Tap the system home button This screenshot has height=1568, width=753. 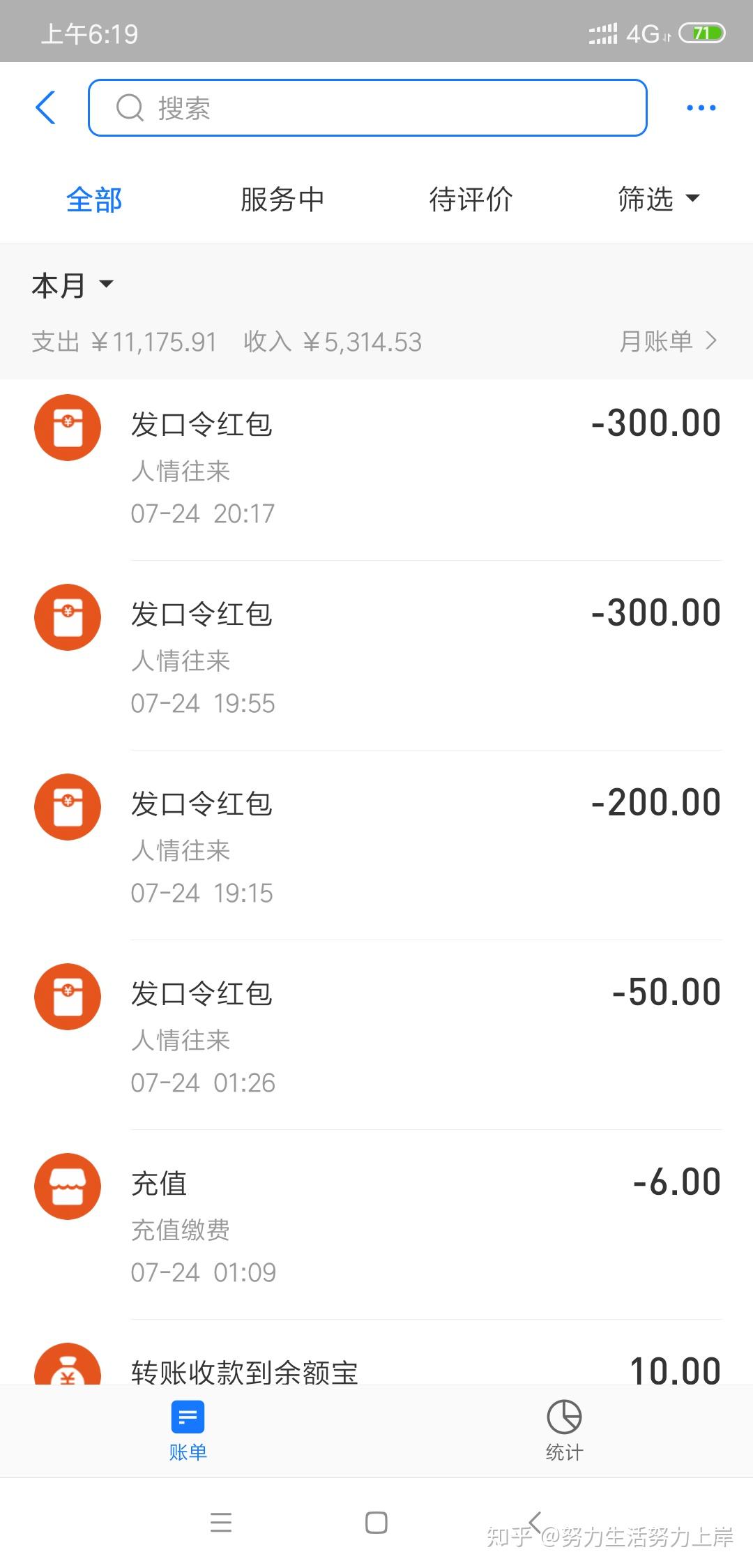[x=376, y=1523]
